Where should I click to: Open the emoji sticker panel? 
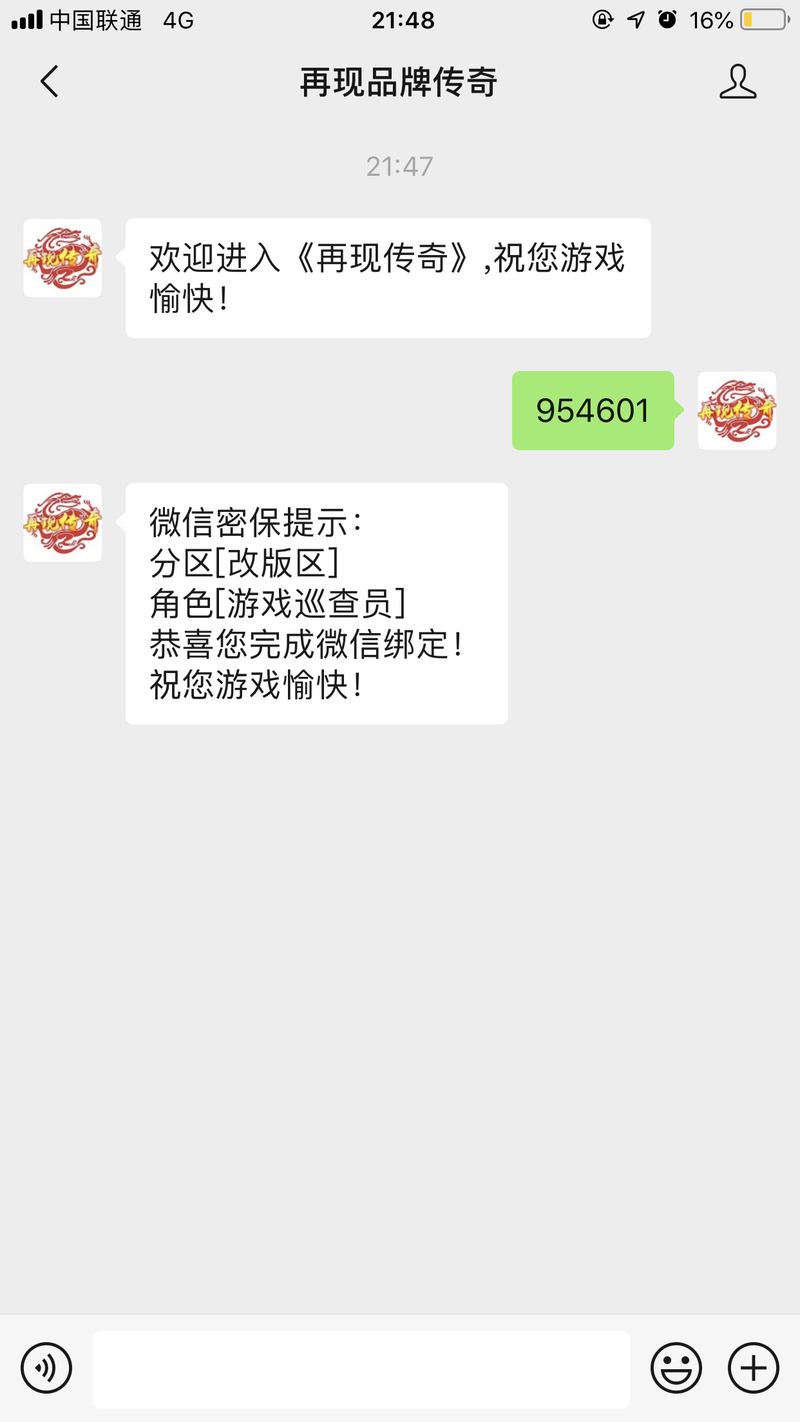pos(676,1367)
